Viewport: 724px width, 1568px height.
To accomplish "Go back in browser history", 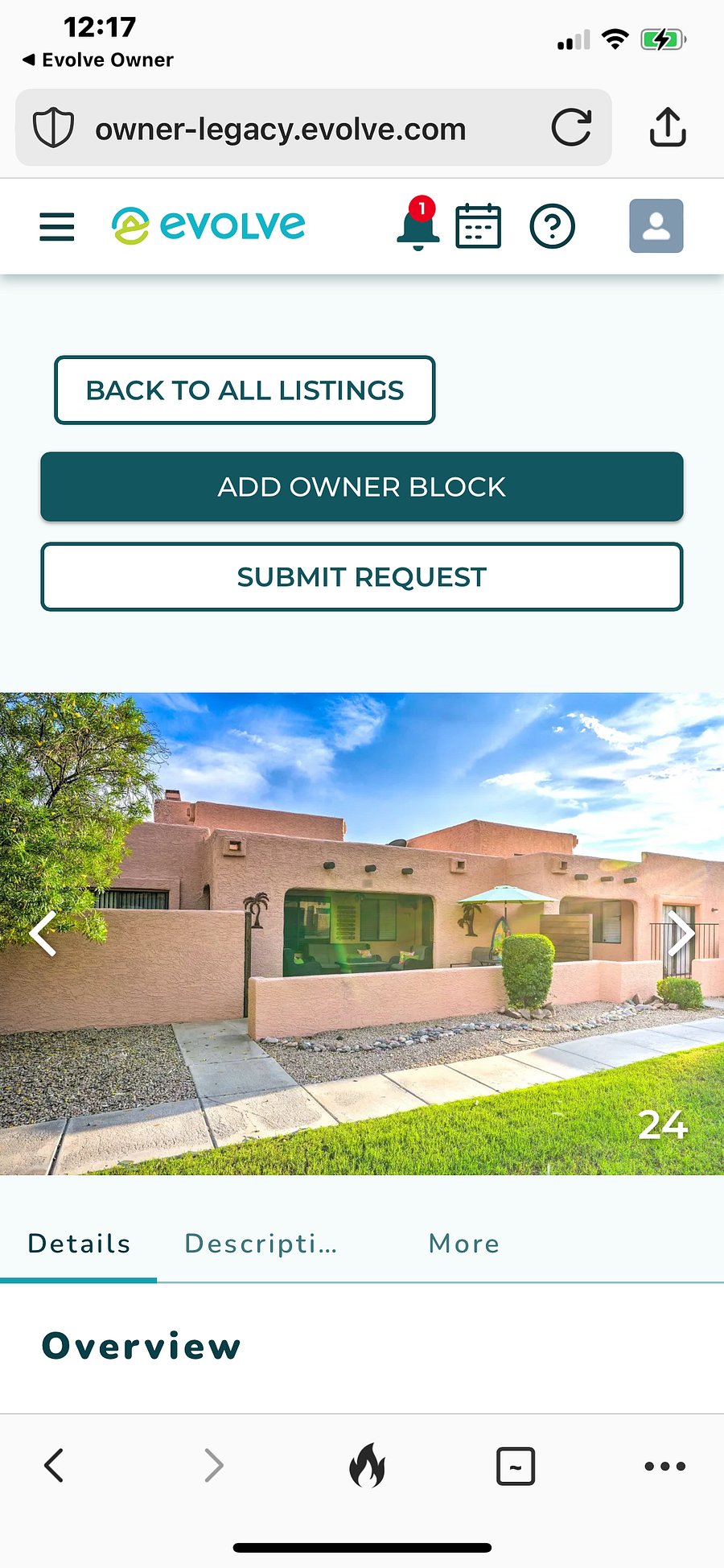I will click(x=54, y=1466).
